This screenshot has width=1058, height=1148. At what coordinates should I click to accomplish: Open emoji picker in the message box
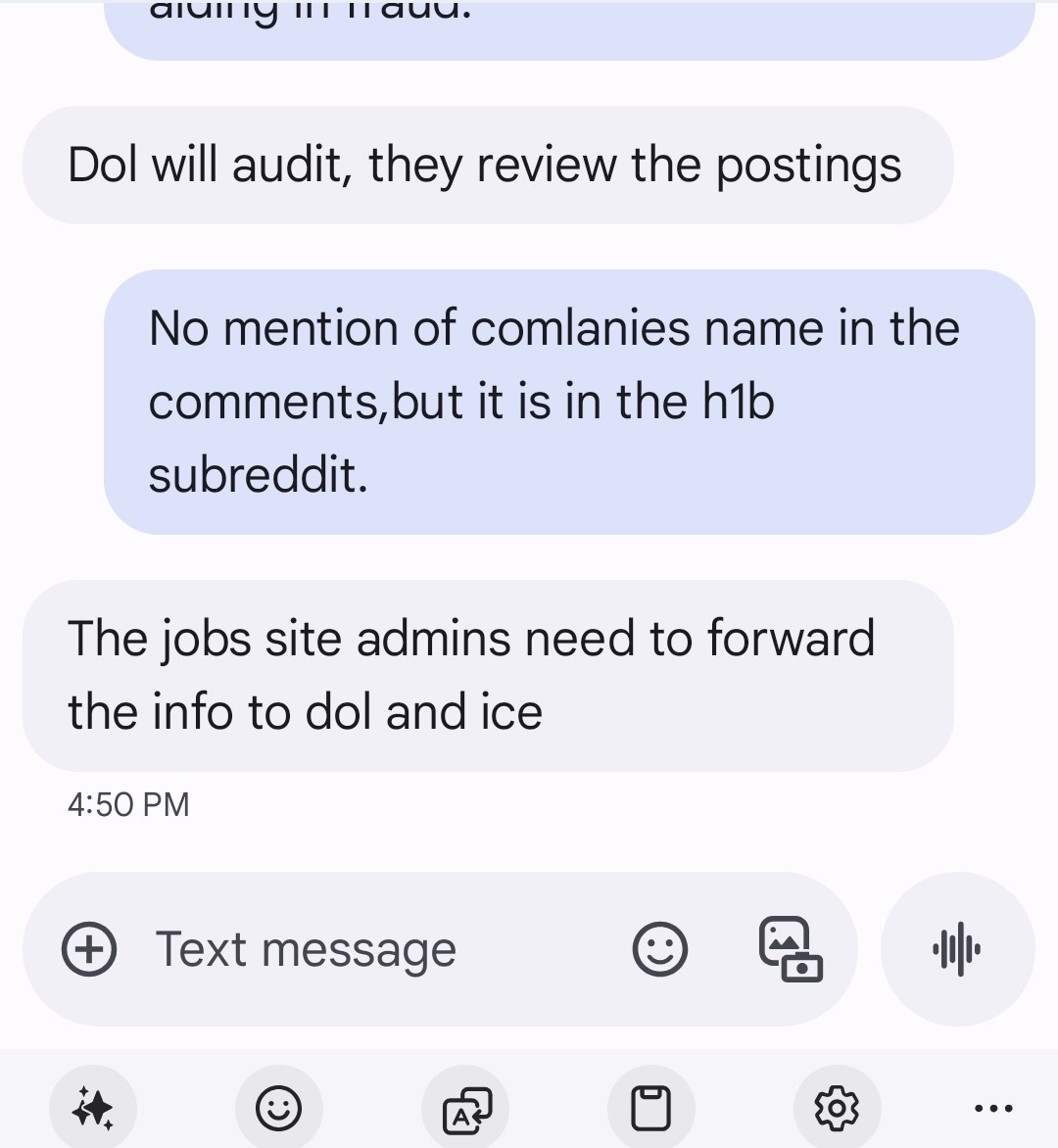[660, 949]
